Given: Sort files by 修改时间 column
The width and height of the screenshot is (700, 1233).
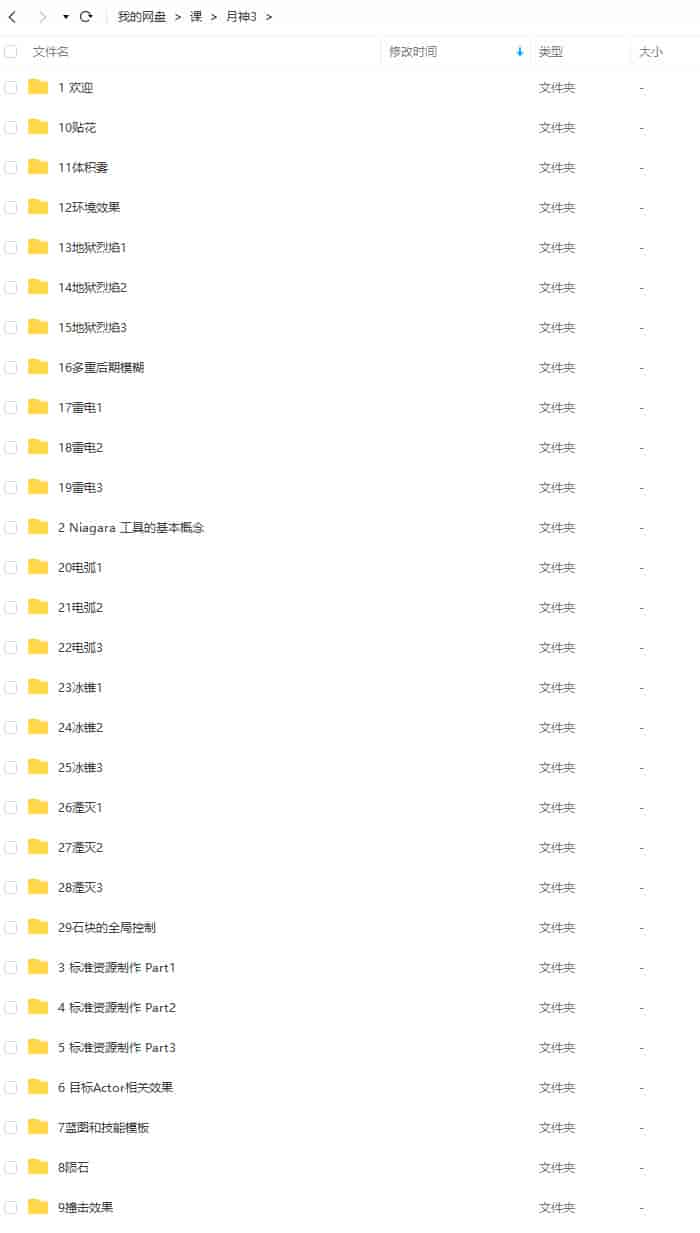Looking at the screenshot, I should (x=413, y=52).
